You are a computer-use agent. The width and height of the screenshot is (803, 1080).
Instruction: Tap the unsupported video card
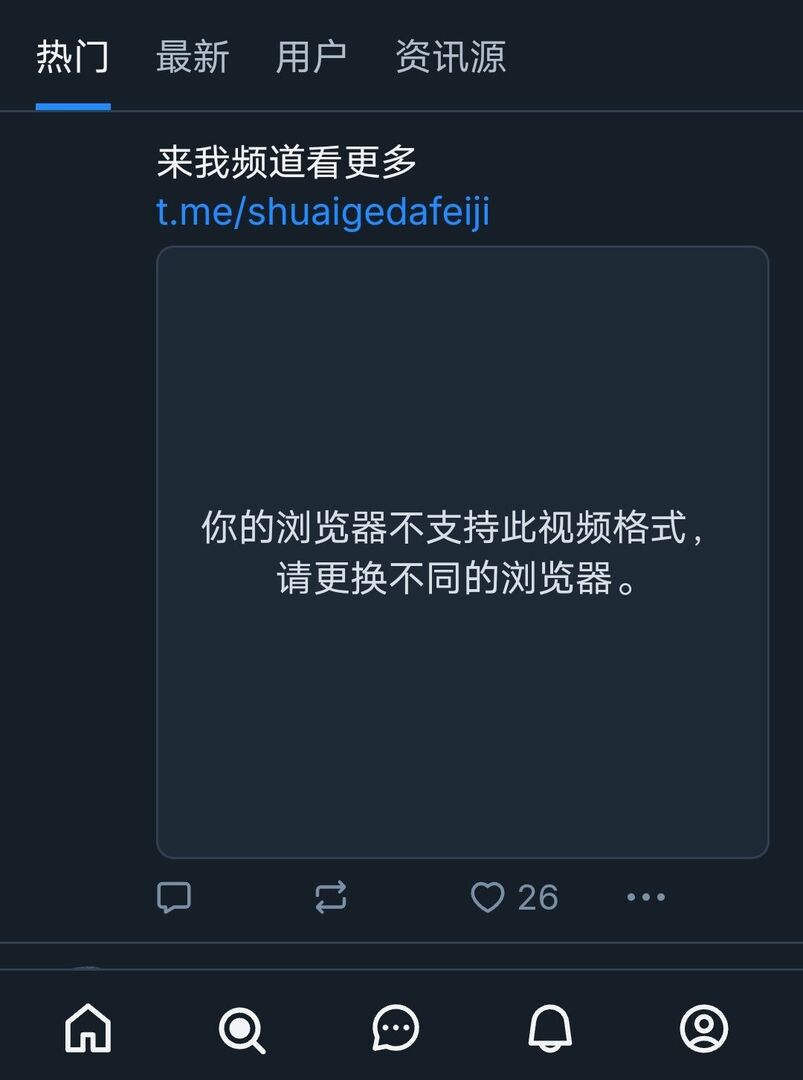[462, 551]
